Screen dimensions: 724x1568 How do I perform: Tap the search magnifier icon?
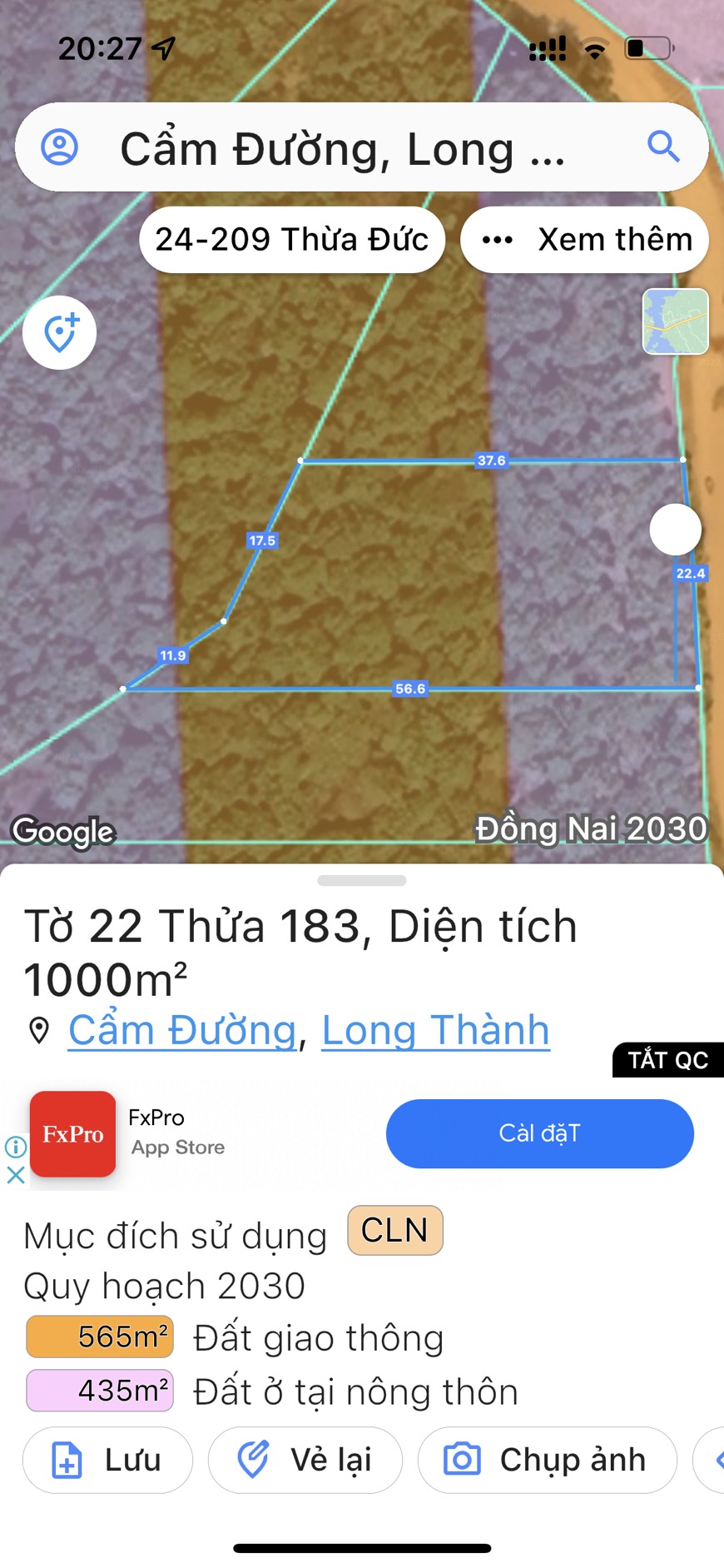point(663,147)
